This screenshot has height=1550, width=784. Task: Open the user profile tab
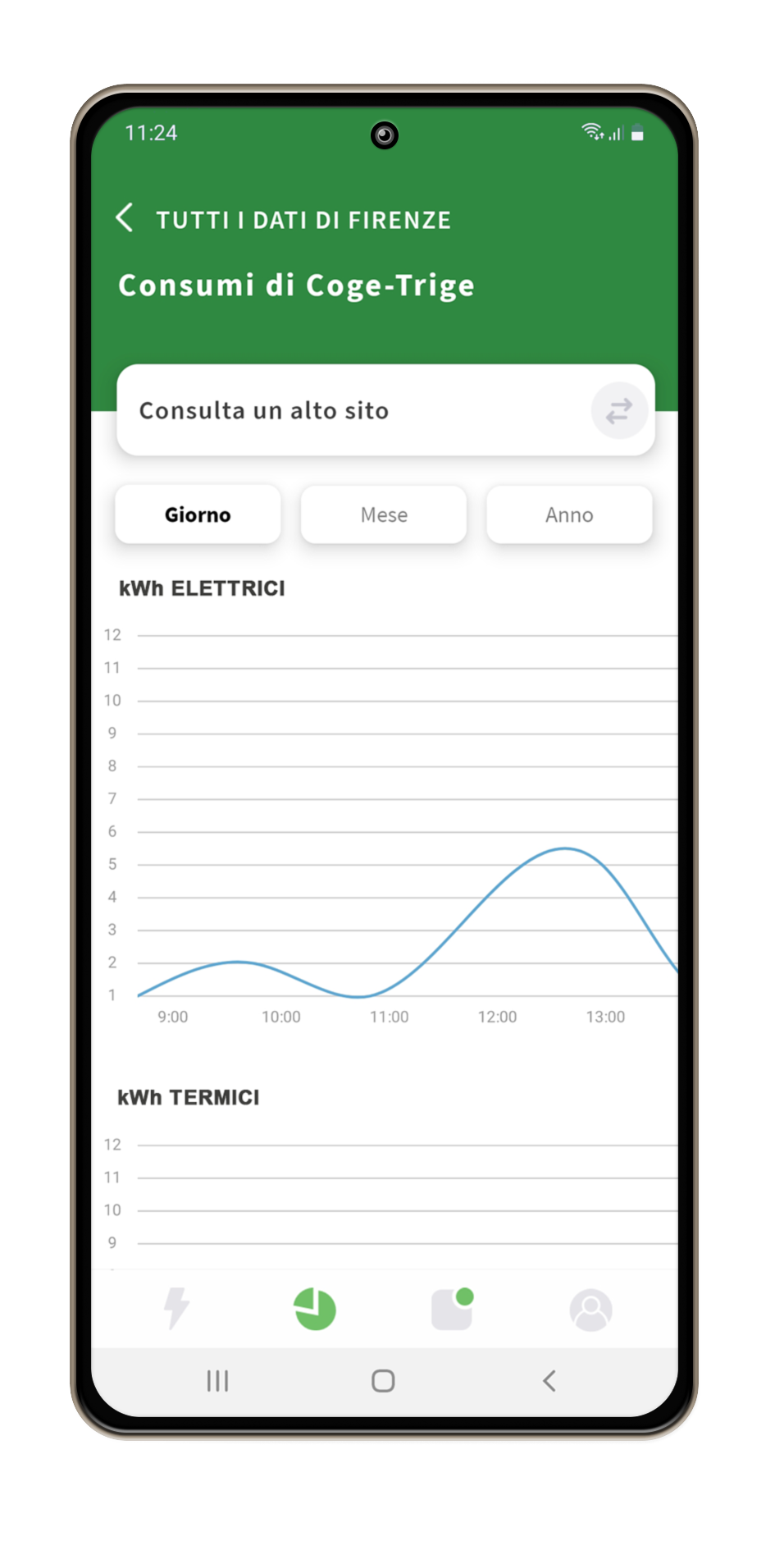click(x=590, y=1310)
